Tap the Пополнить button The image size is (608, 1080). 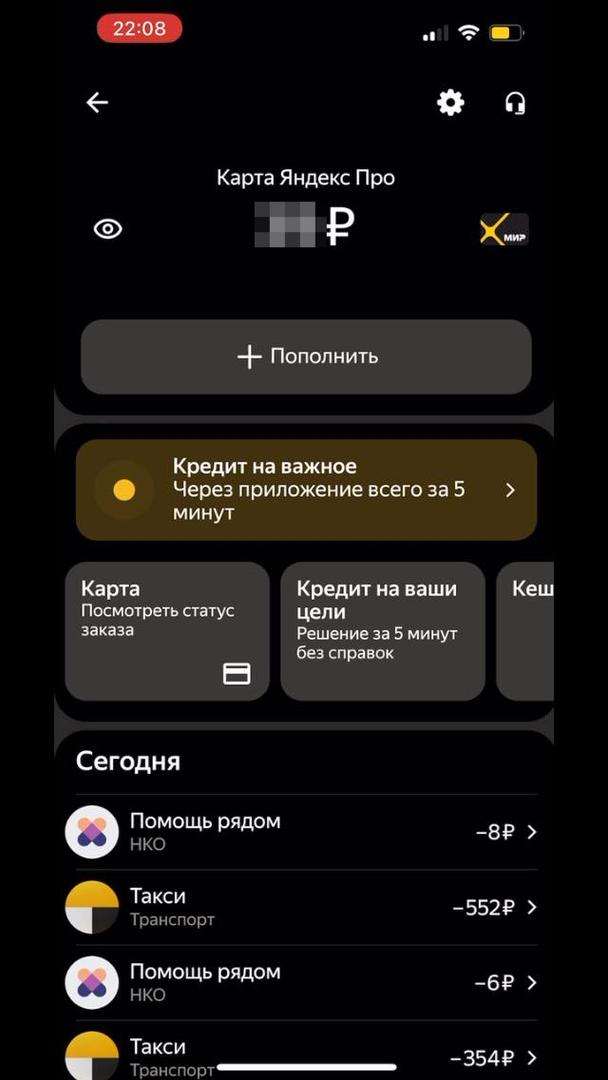click(x=306, y=356)
